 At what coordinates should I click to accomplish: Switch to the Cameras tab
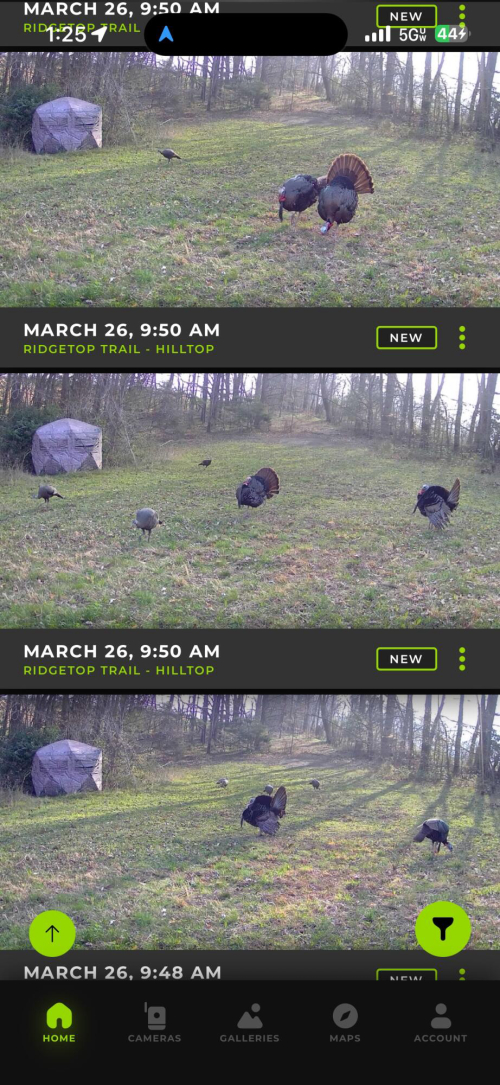click(x=154, y=1023)
